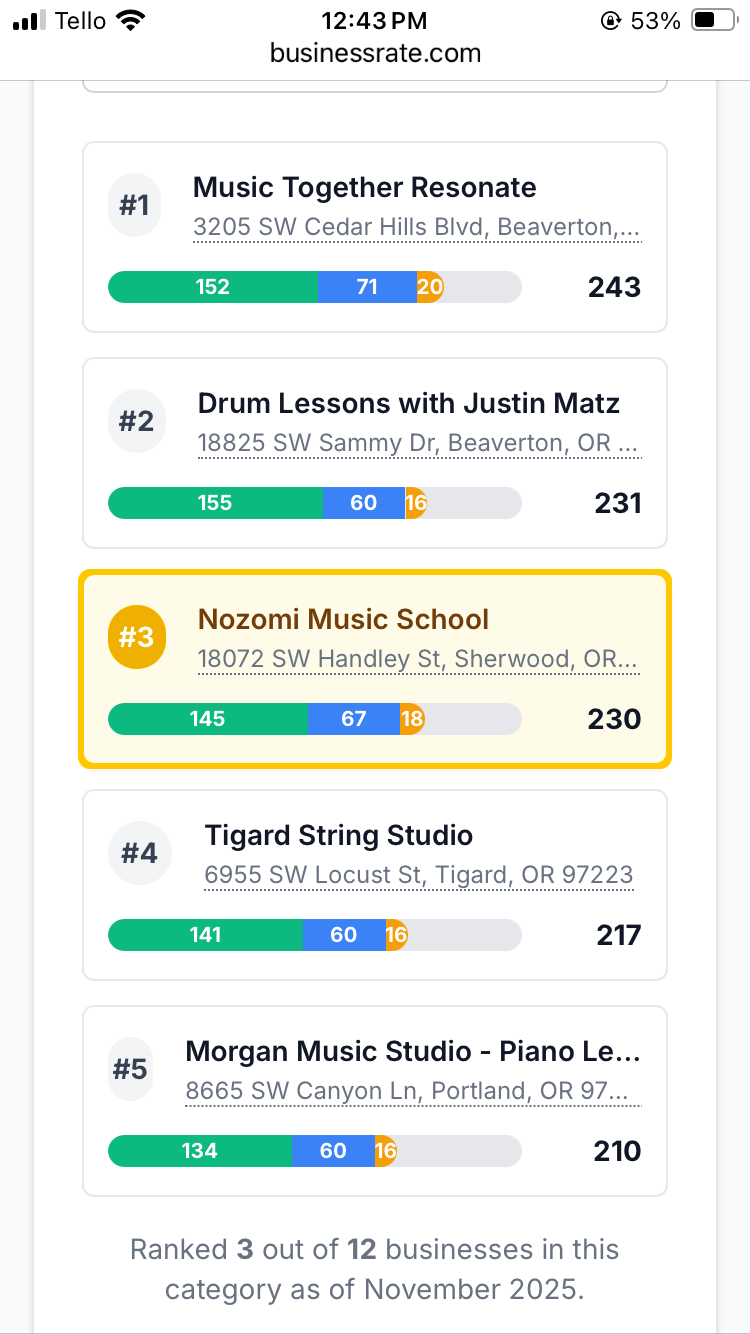Tap the battery indicator icon

(715, 18)
